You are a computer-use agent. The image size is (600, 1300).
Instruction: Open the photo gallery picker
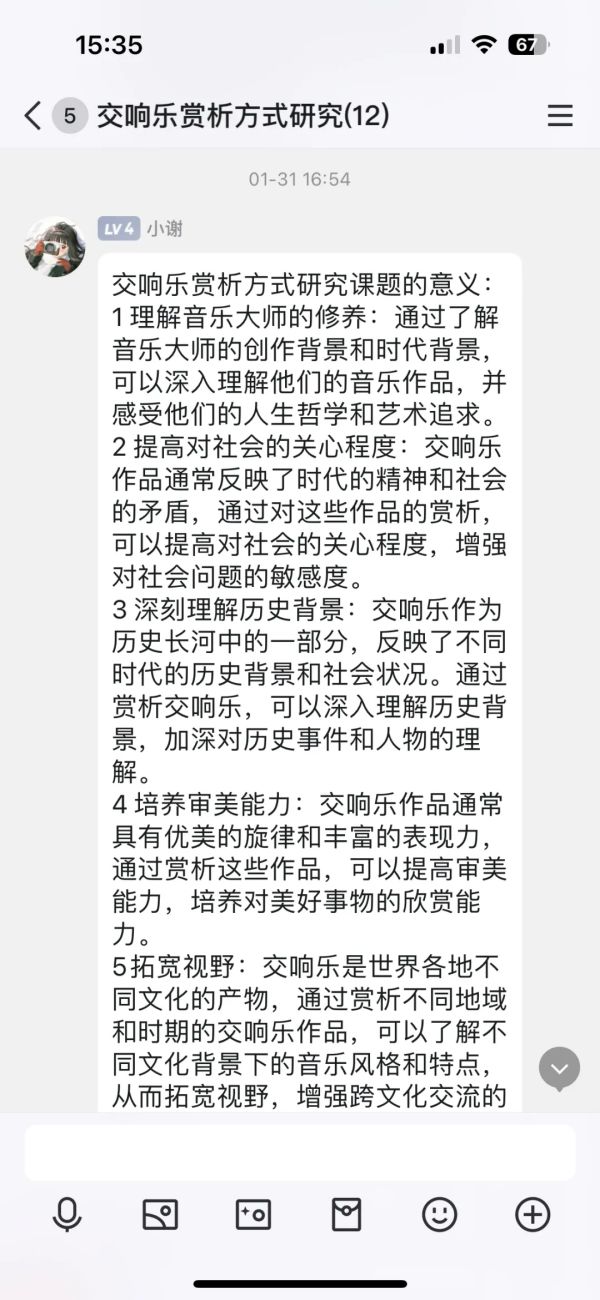coord(160,1215)
